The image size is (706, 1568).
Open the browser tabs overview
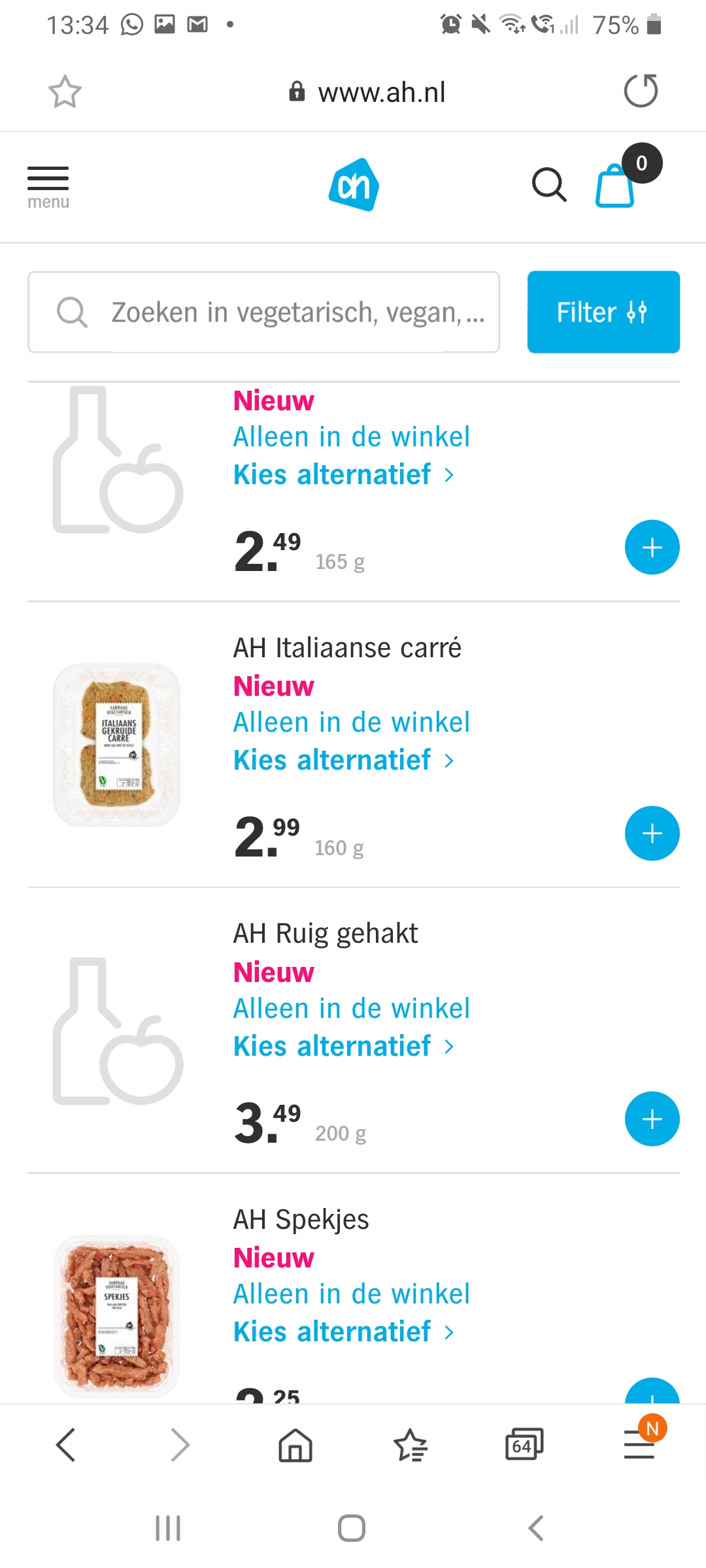point(524,1445)
